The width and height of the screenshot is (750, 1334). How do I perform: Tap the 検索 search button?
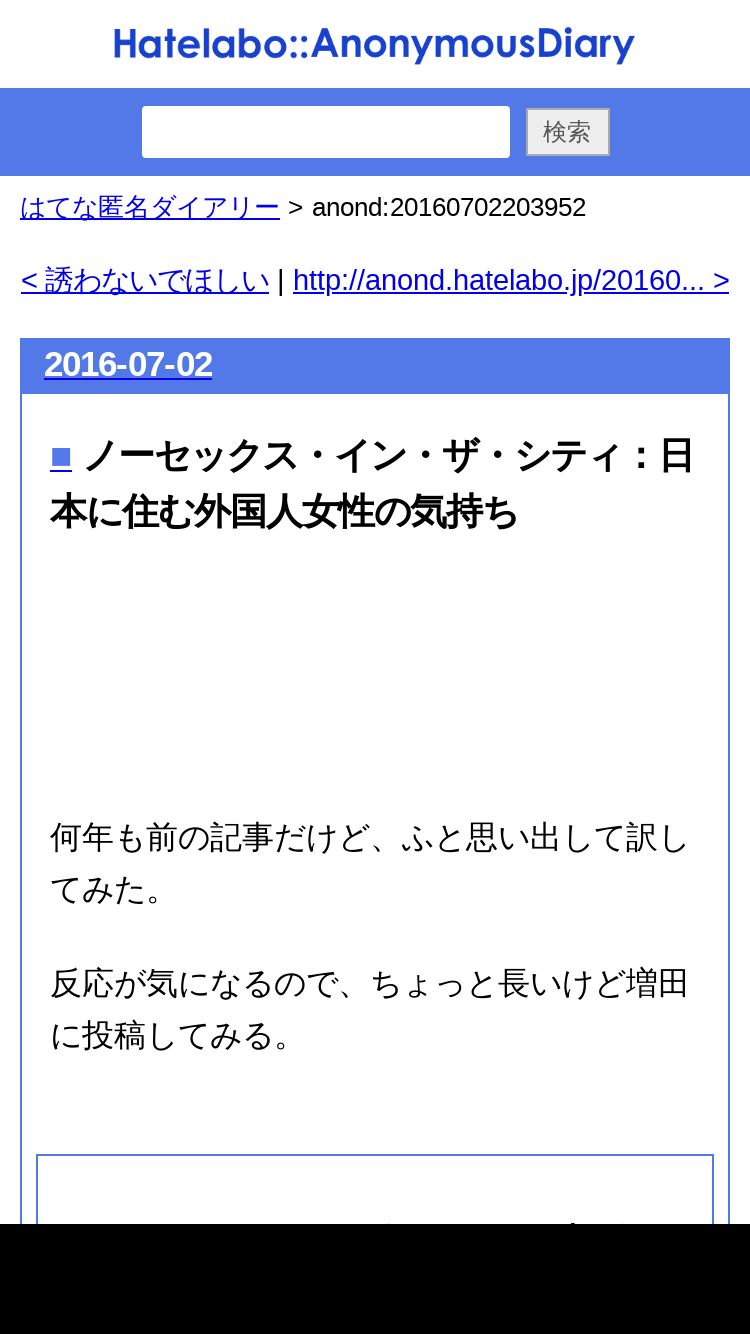568,132
